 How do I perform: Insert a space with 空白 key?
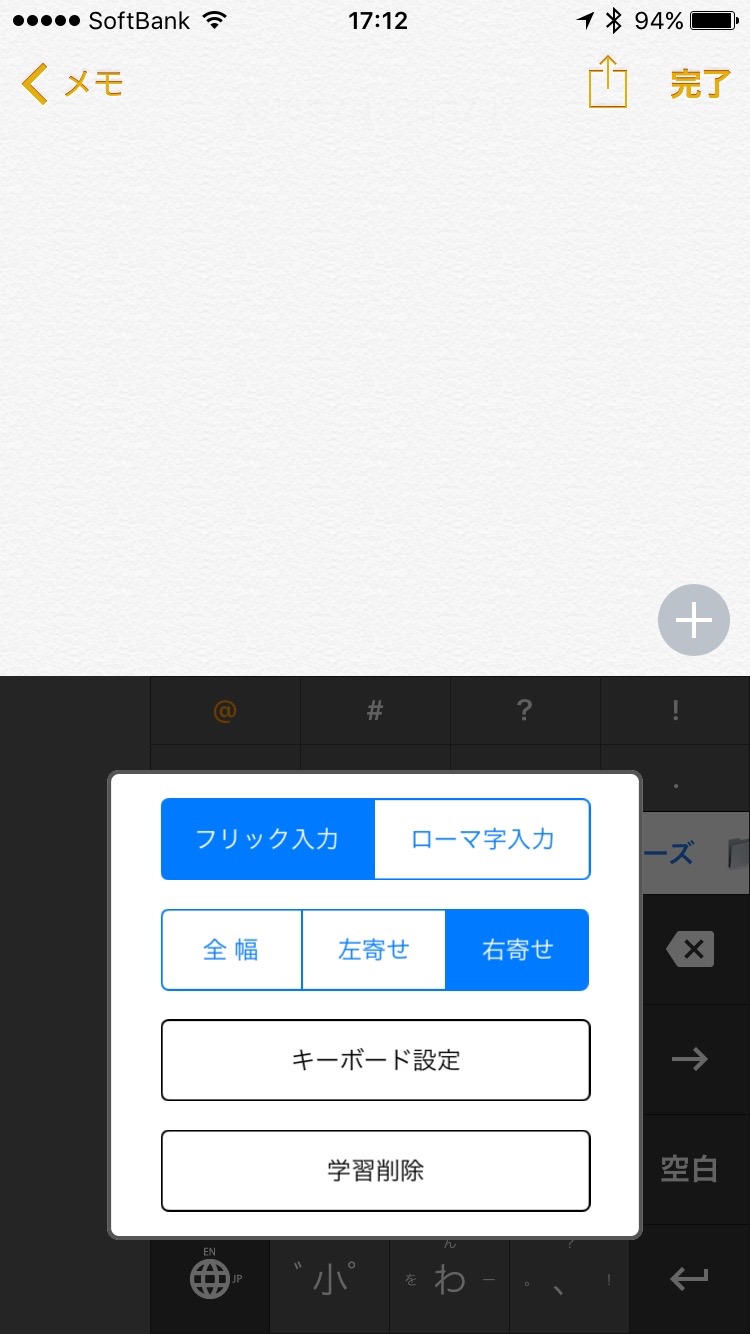pos(690,1169)
